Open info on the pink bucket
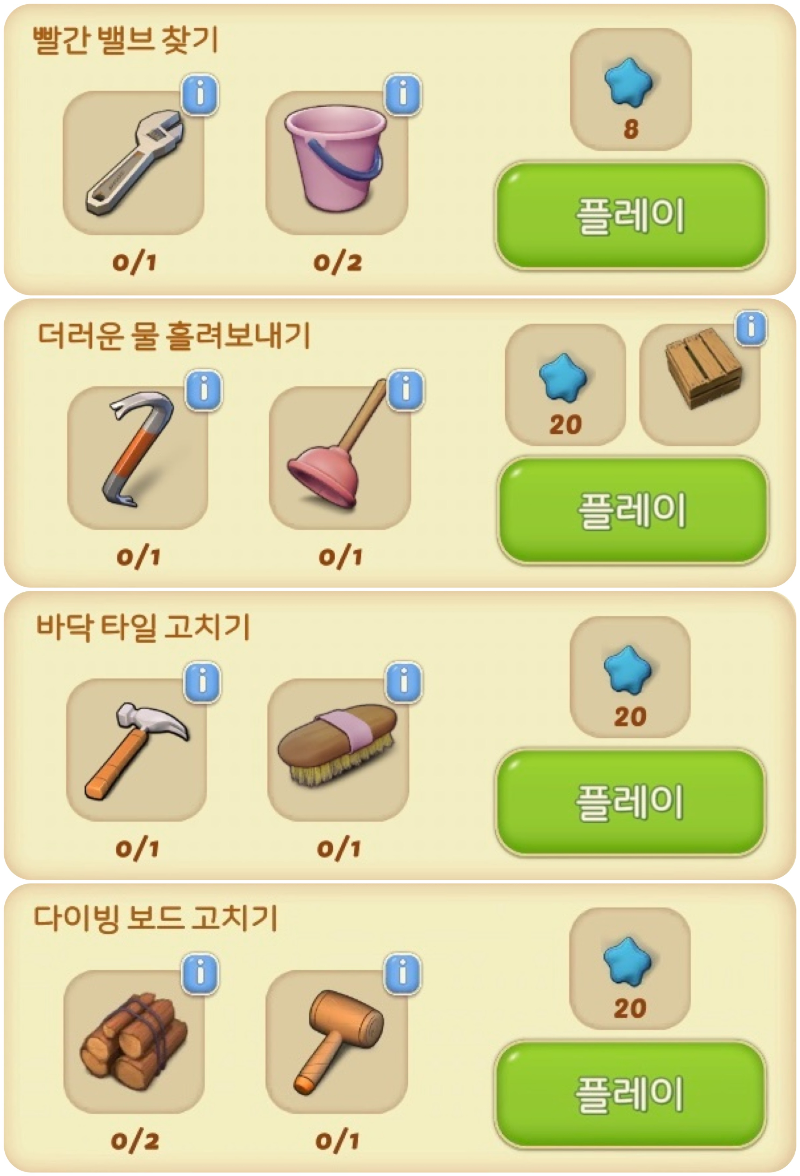The height and width of the screenshot is (1176, 800). click(x=402, y=96)
